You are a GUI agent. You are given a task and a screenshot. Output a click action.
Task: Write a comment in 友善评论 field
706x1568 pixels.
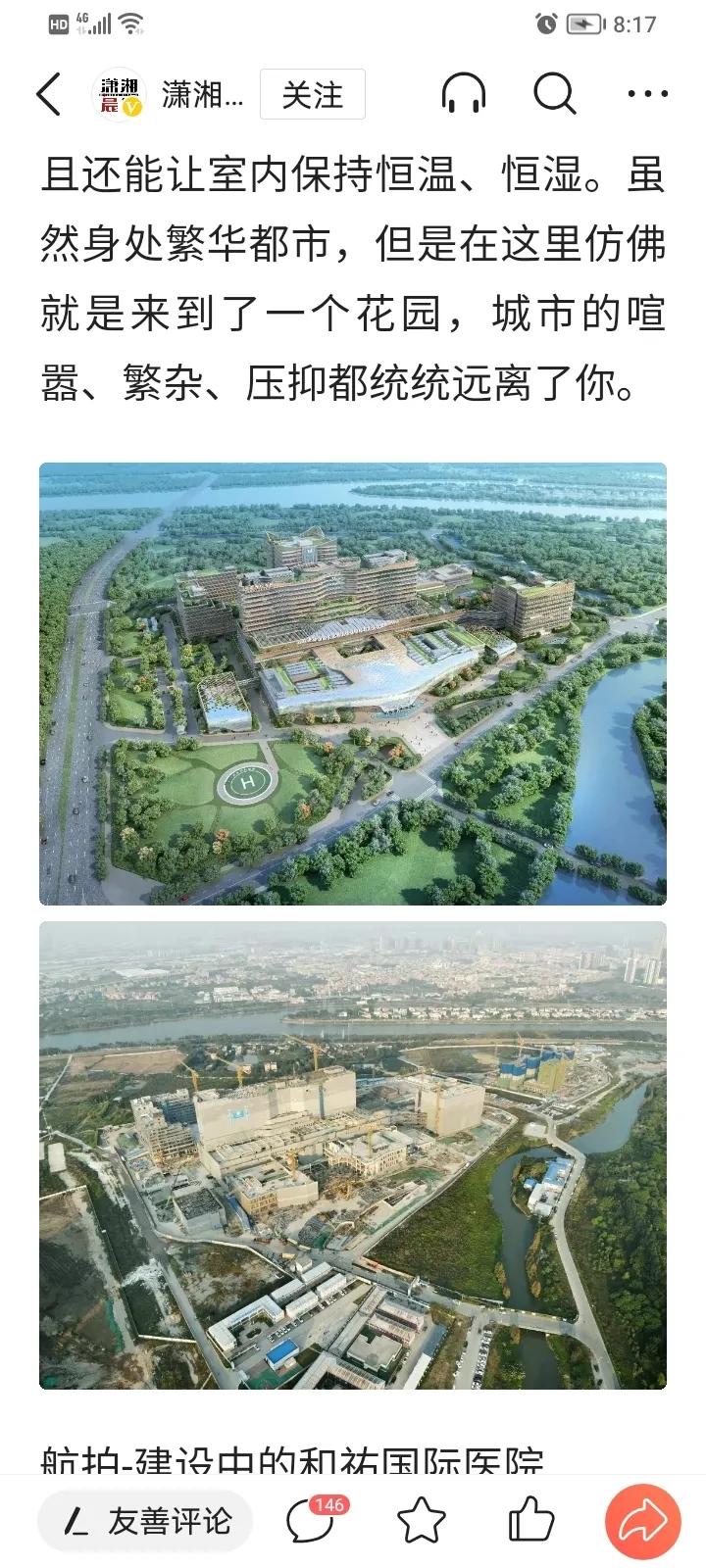pos(147,1521)
